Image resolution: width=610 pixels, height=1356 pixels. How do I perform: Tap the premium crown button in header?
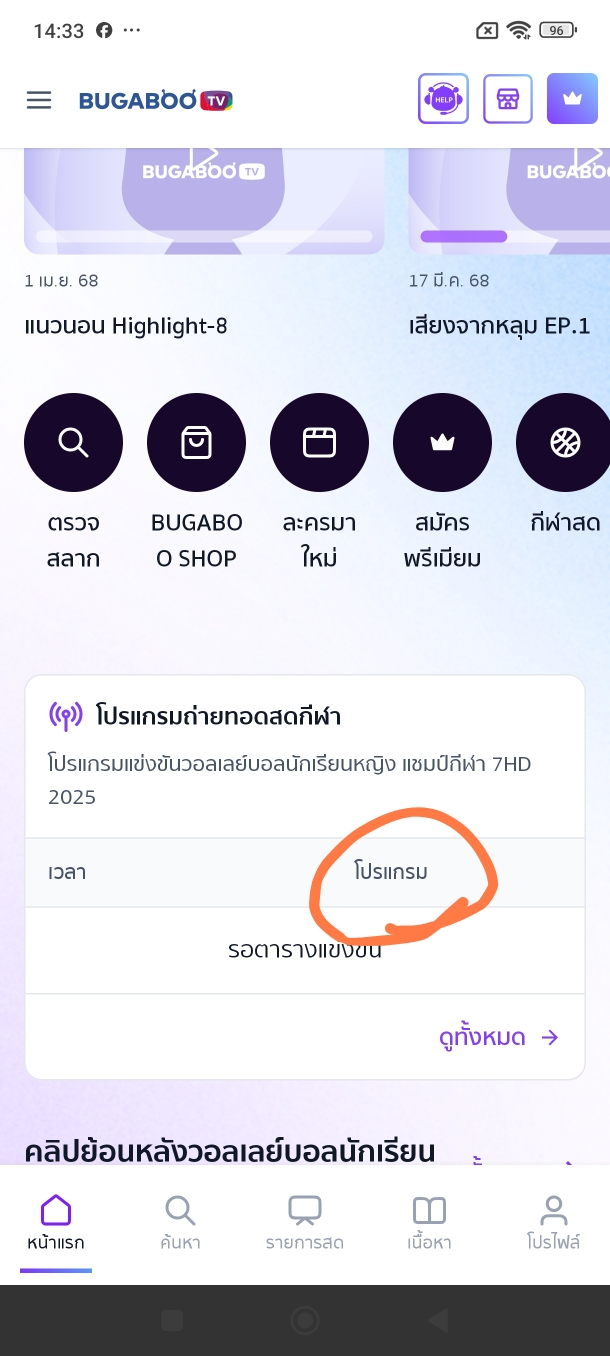point(572,99)
